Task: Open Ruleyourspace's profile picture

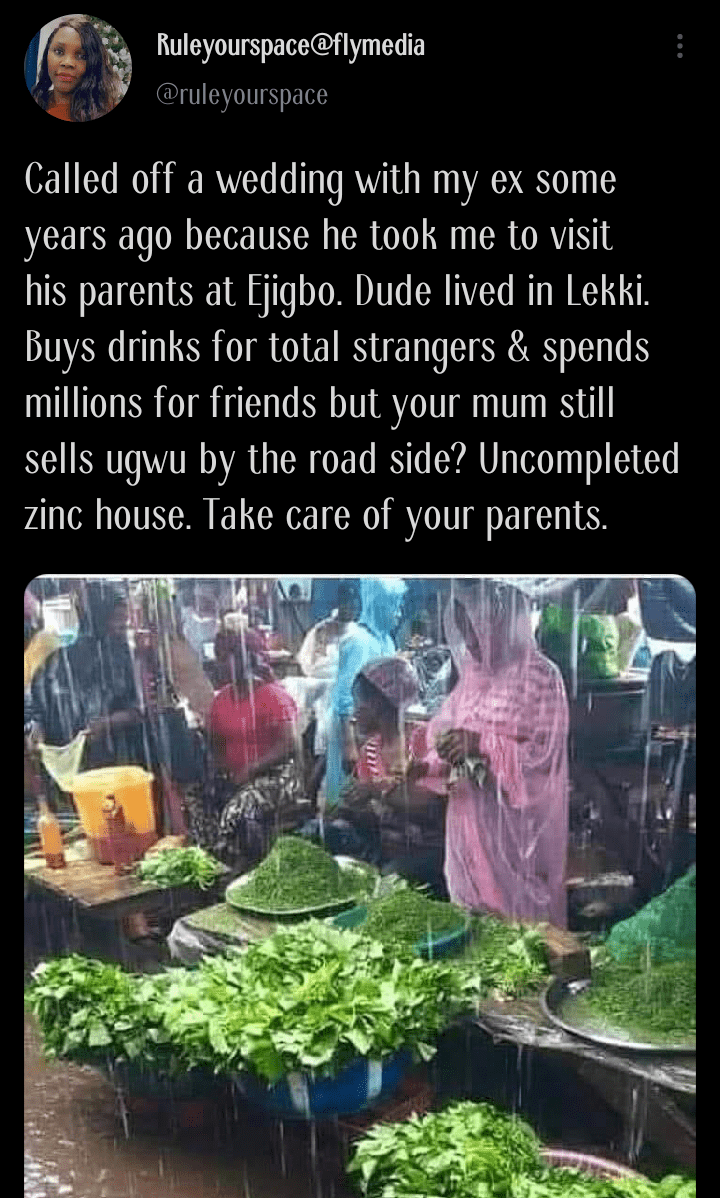Action: pyautogui.click(x=78, y=68)
